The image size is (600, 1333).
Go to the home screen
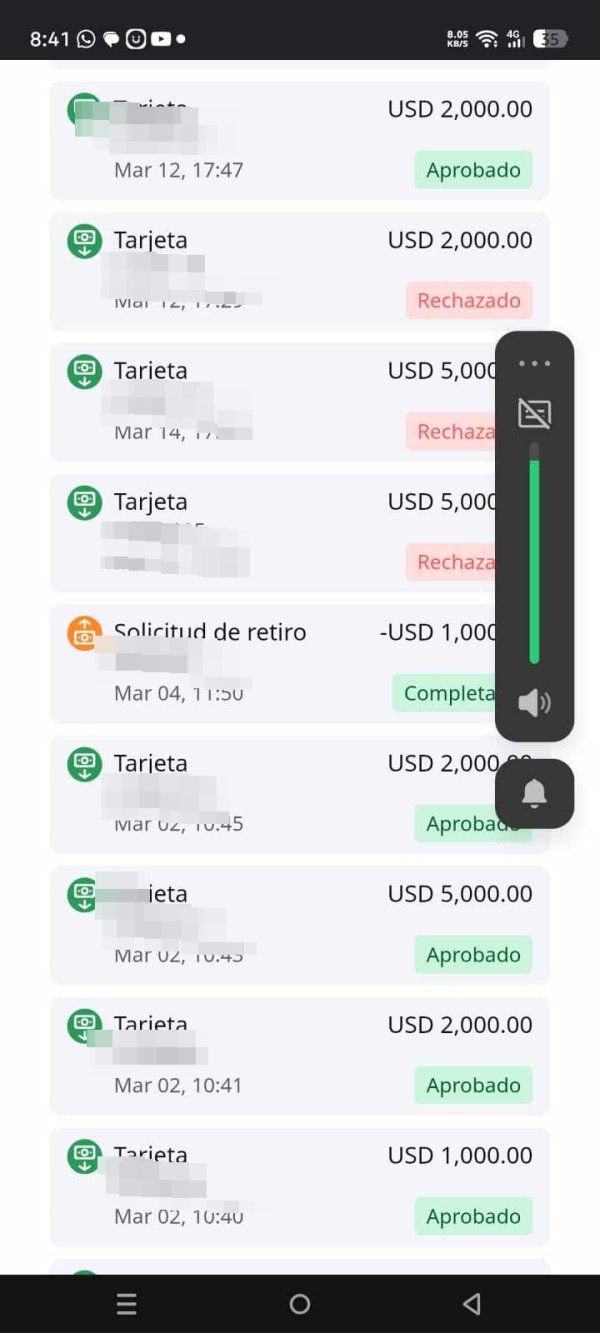tap(300, 1303)
